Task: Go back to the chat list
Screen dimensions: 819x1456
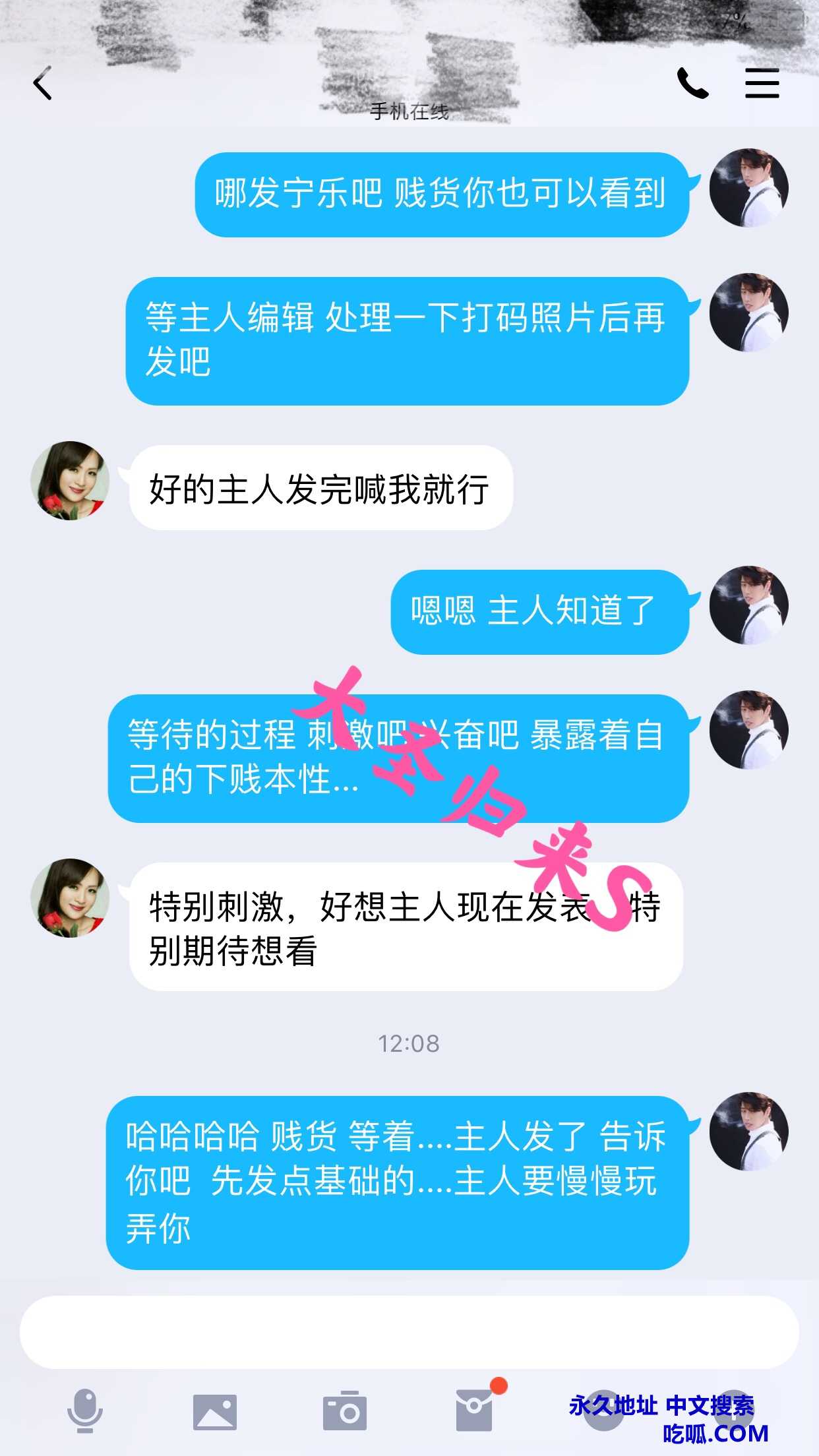Action: (43, 84)
